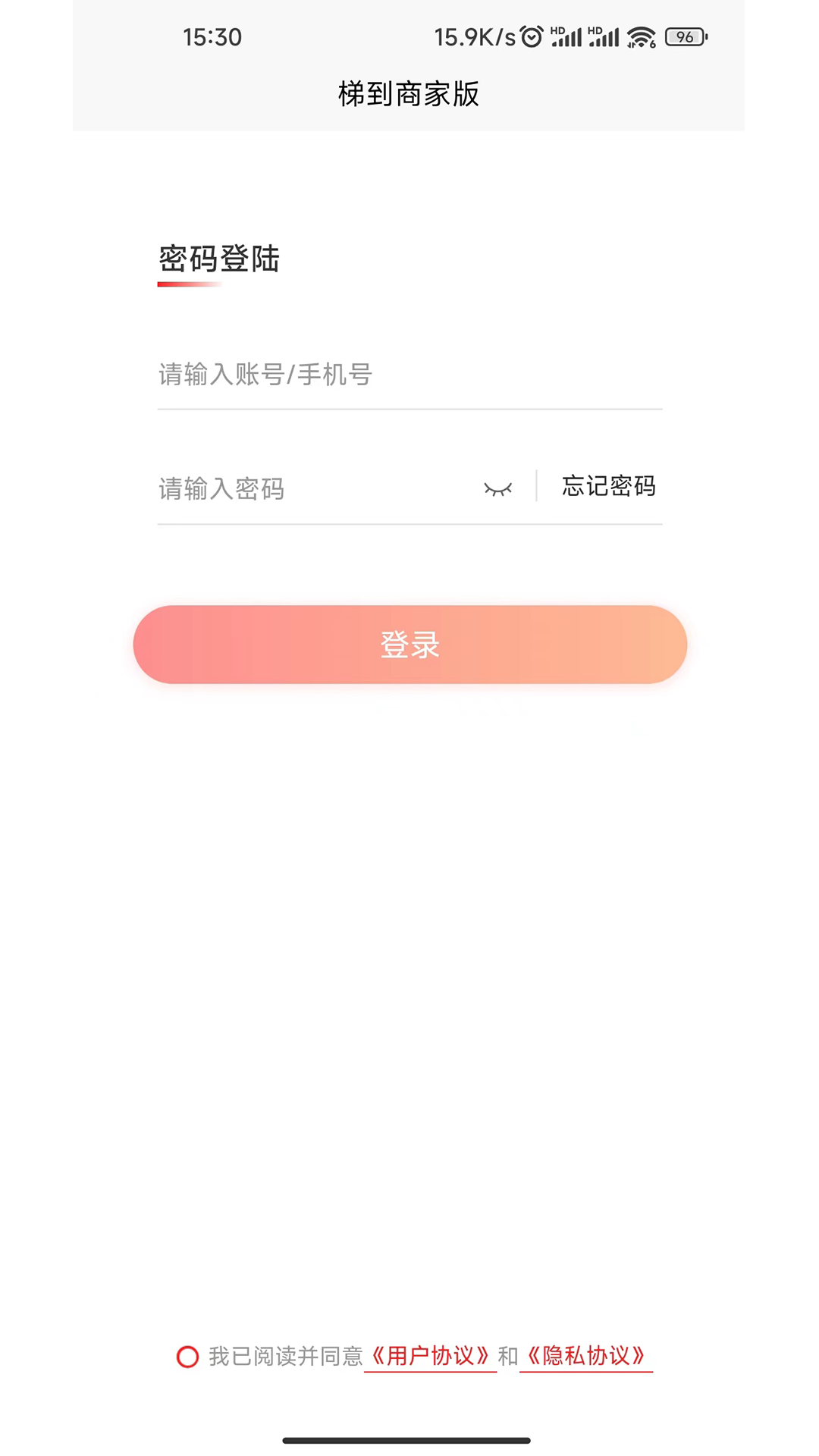Select the 密码登陆 login tab
The width and height of the screenshot is (819, 1456).
(x=218, y=259)
